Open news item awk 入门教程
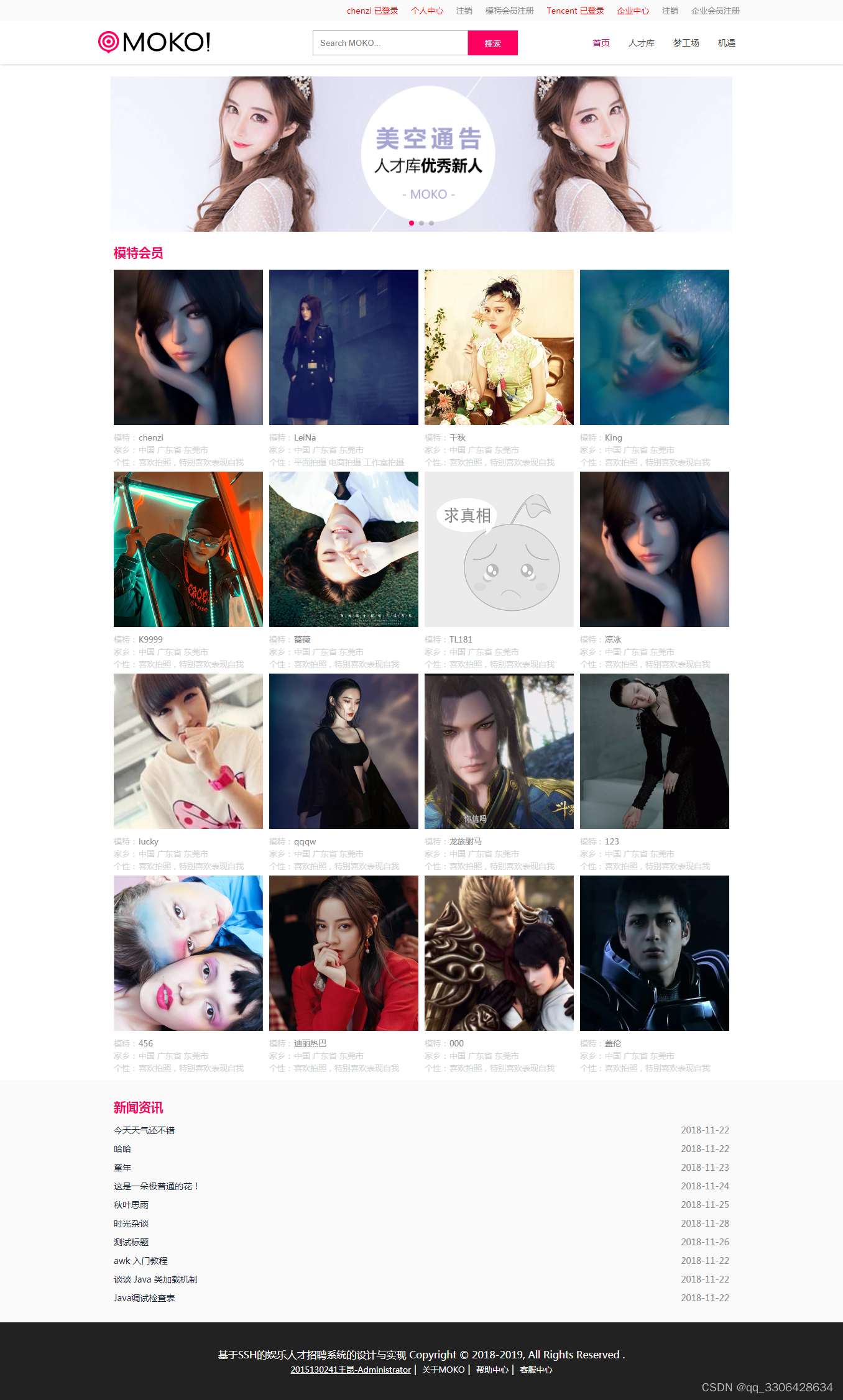This screenshot has width=843, height=1400. (140, 1261)
